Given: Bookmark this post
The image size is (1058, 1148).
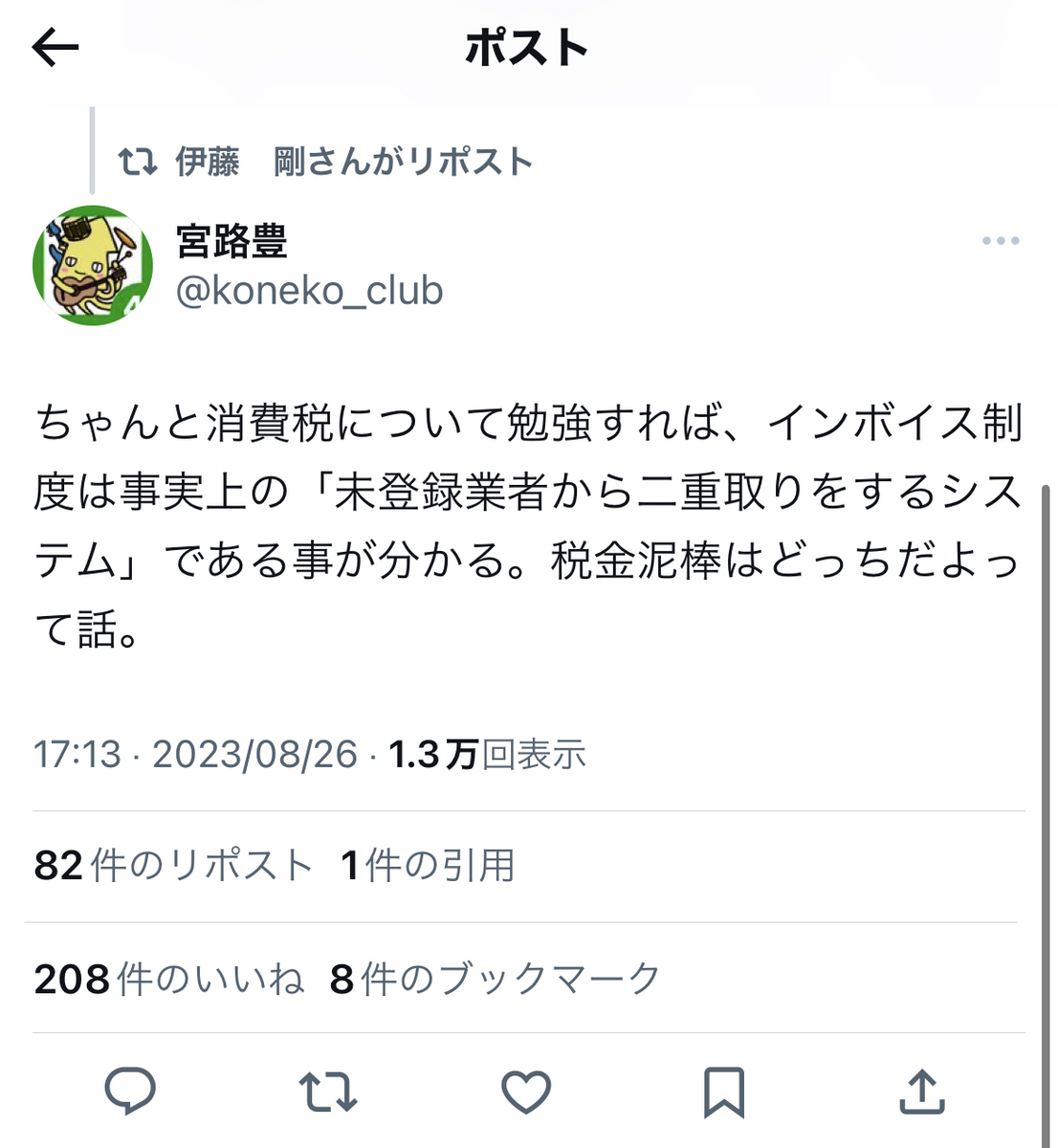Looking at the screenshot, I should tap(724, 1092).
